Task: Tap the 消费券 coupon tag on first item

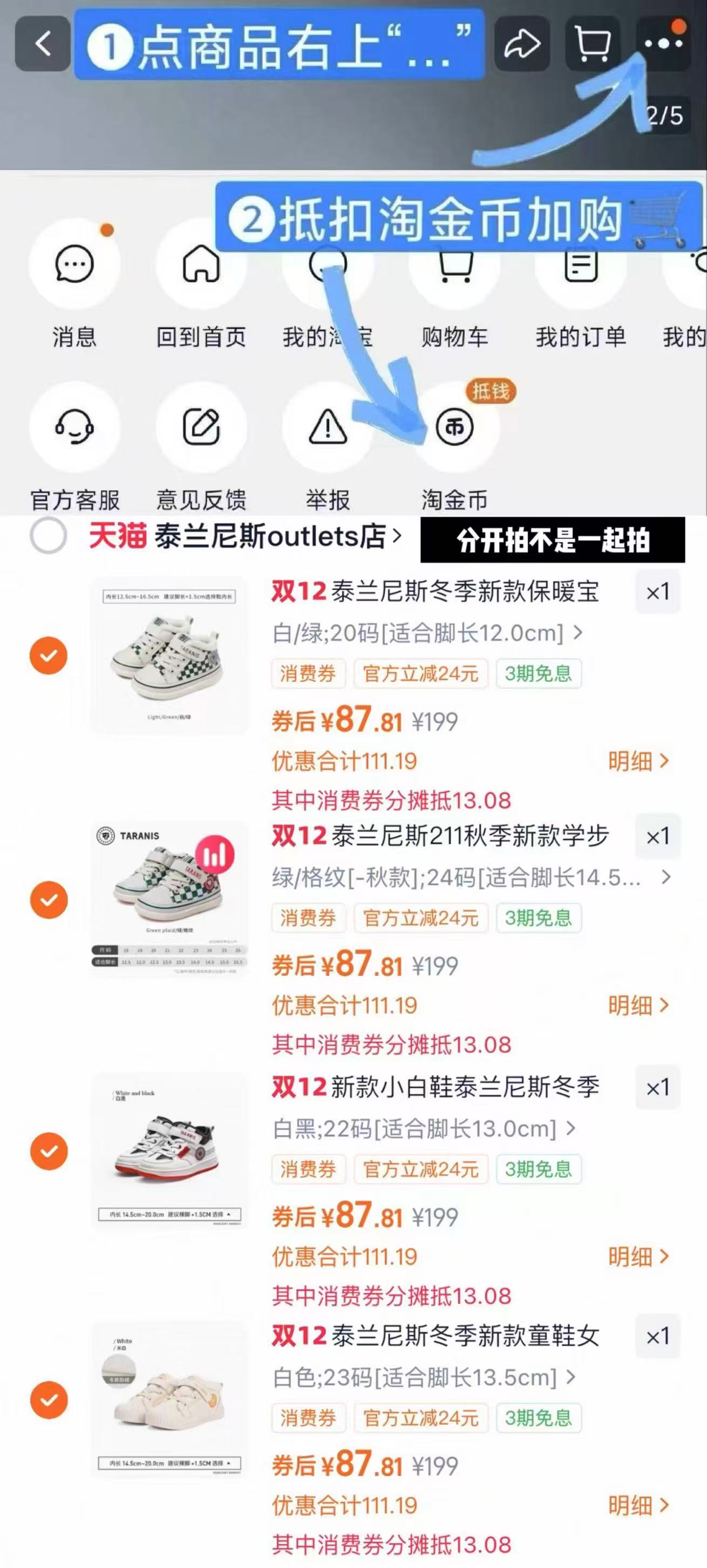Action: 308,674
